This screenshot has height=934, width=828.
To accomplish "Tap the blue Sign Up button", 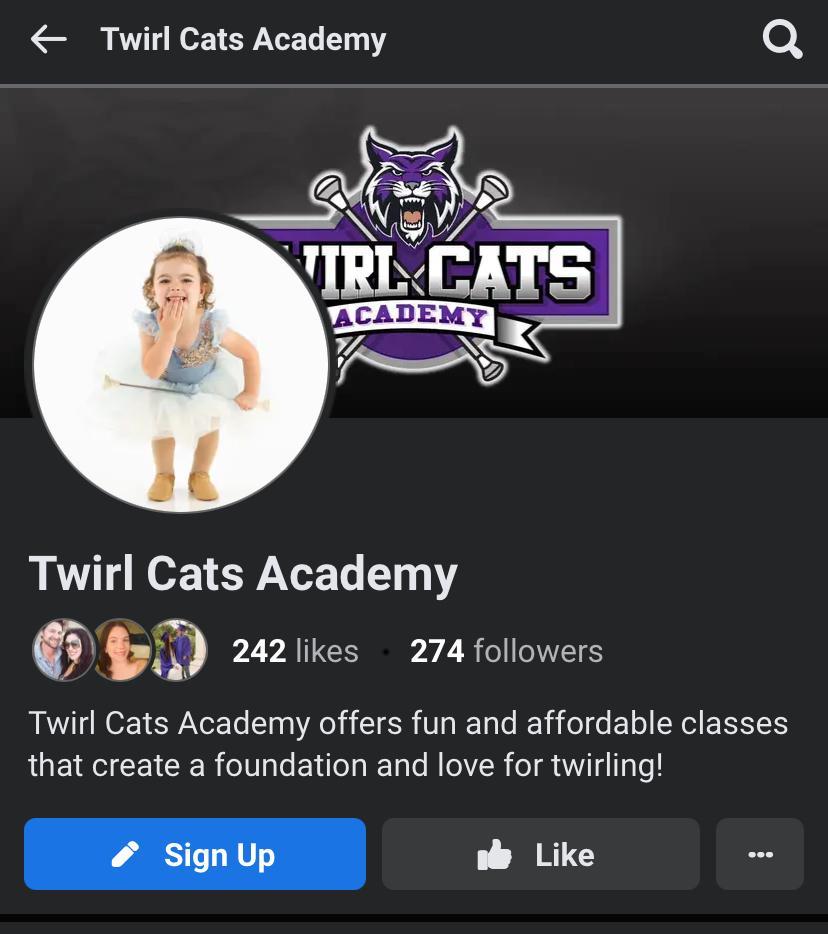I will coord(195,854).
